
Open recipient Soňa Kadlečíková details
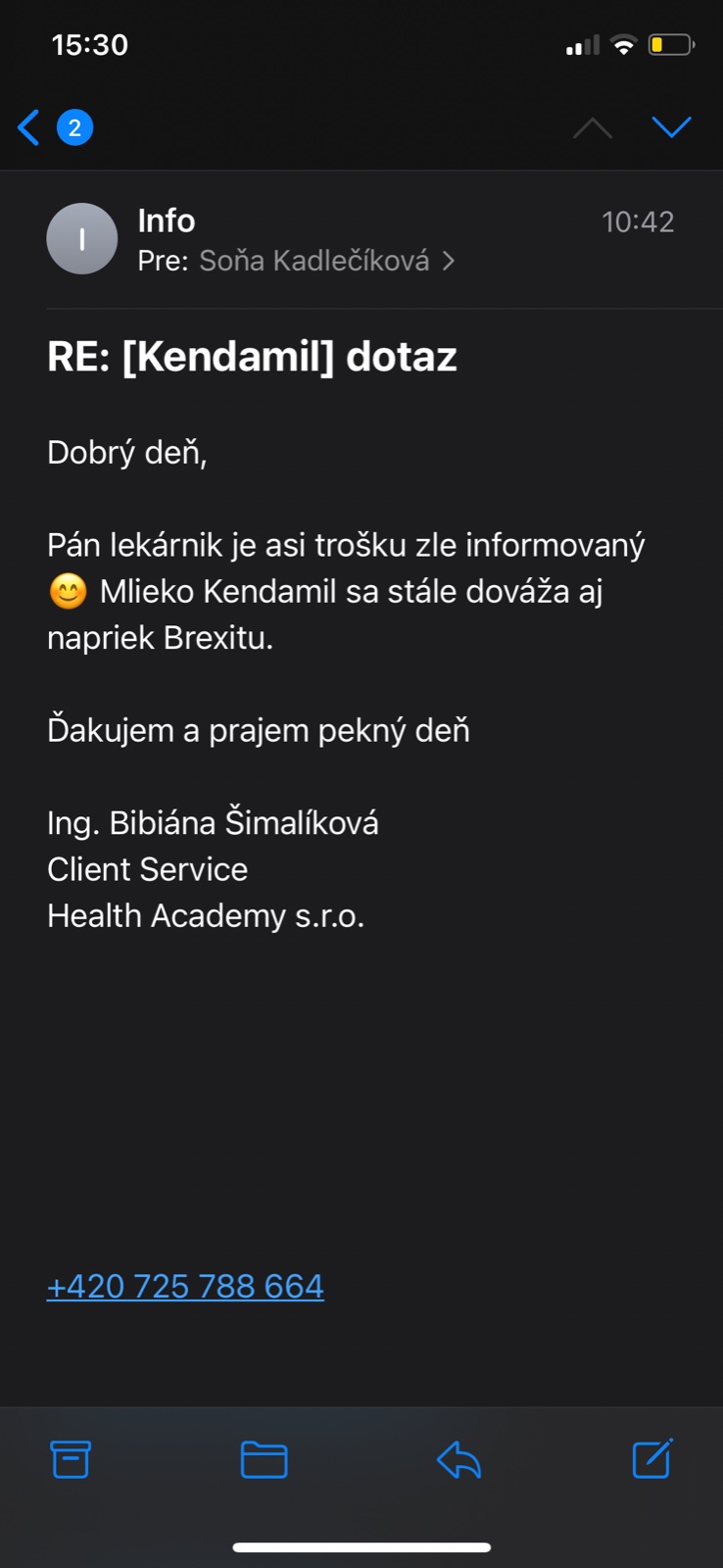[313, 261]
